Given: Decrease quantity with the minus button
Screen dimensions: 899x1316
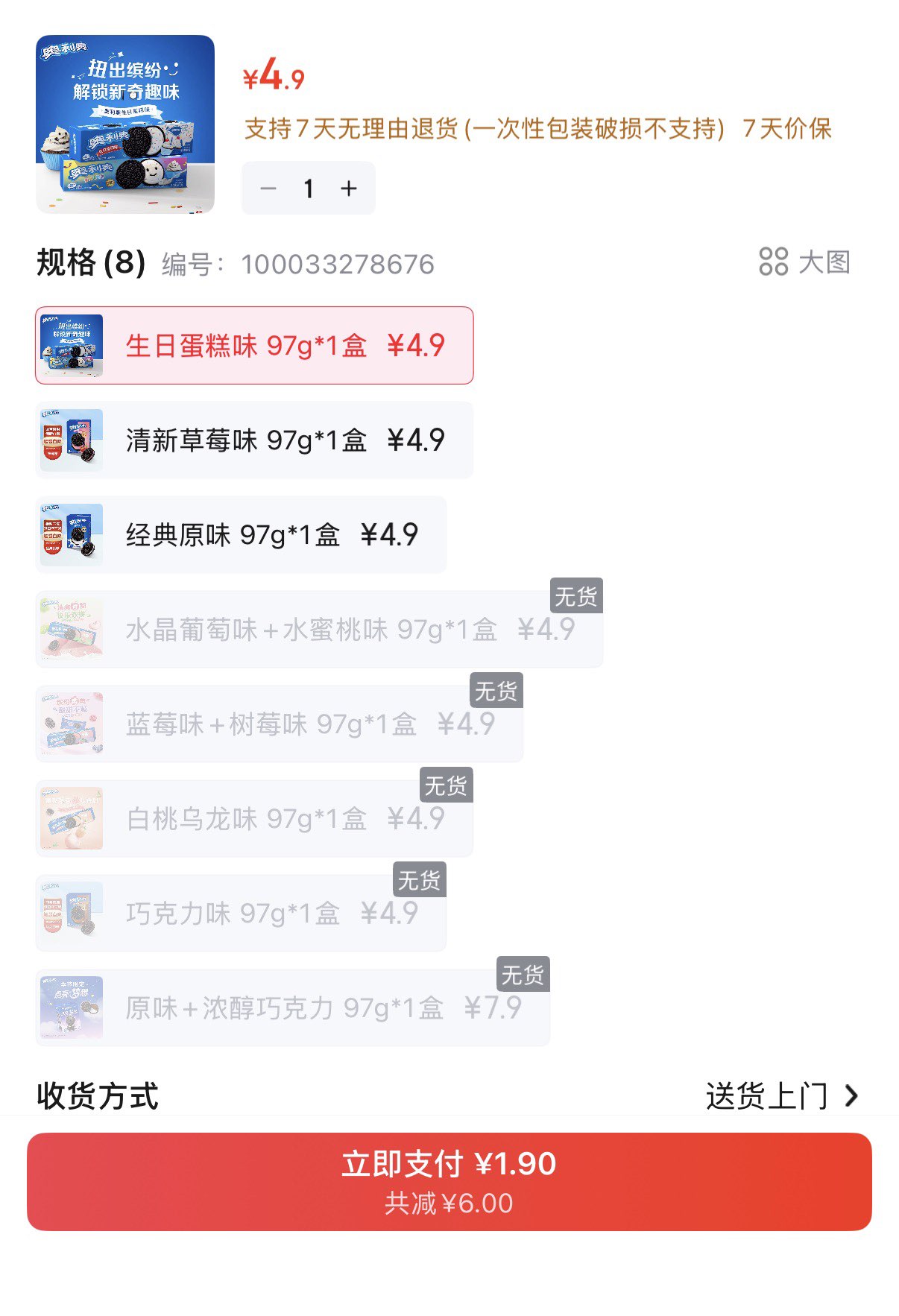Looking at the screenshot, I should pyautogui.click(x=268, y=189).
